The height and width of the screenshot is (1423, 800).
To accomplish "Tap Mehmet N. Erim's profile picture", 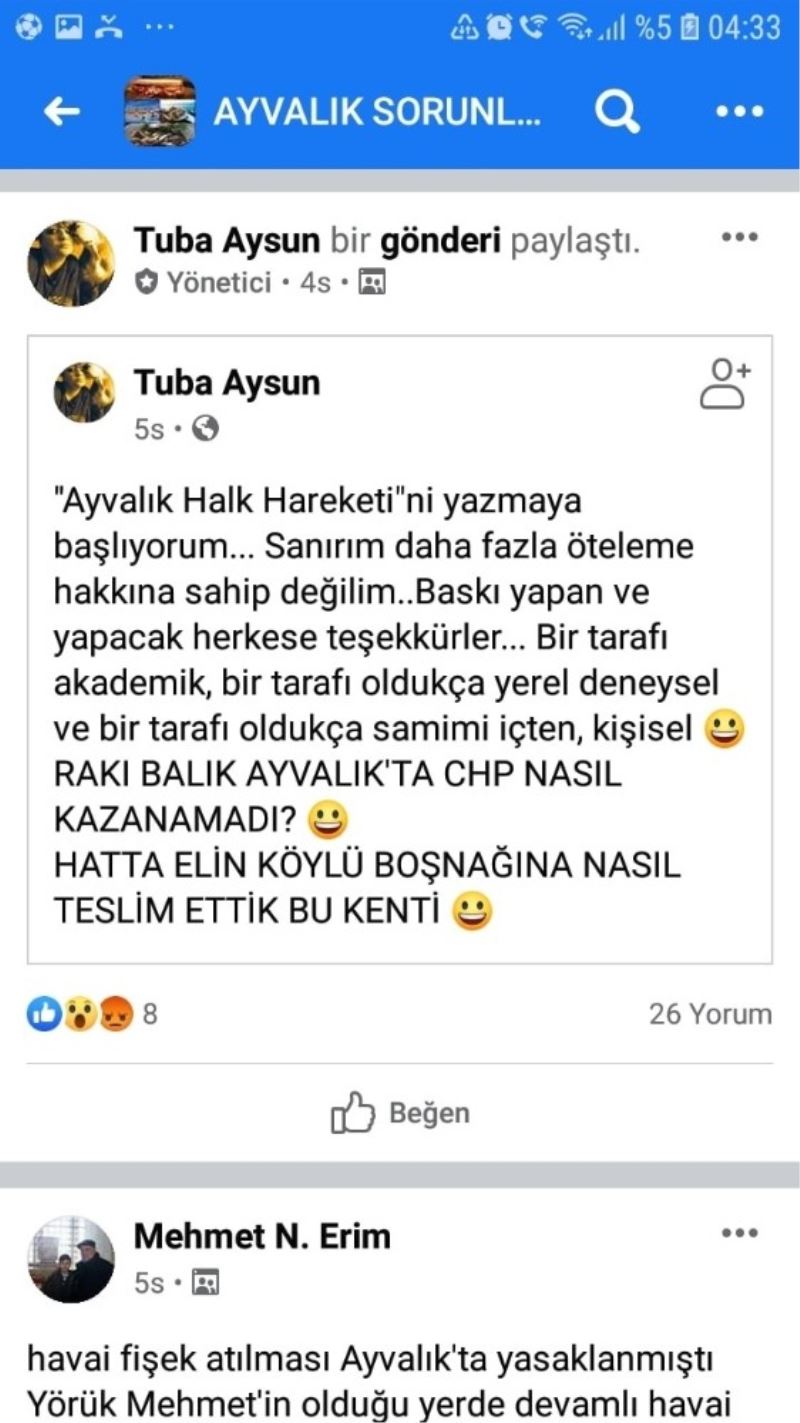I will pyautogui.click(x=70, y=1259).
